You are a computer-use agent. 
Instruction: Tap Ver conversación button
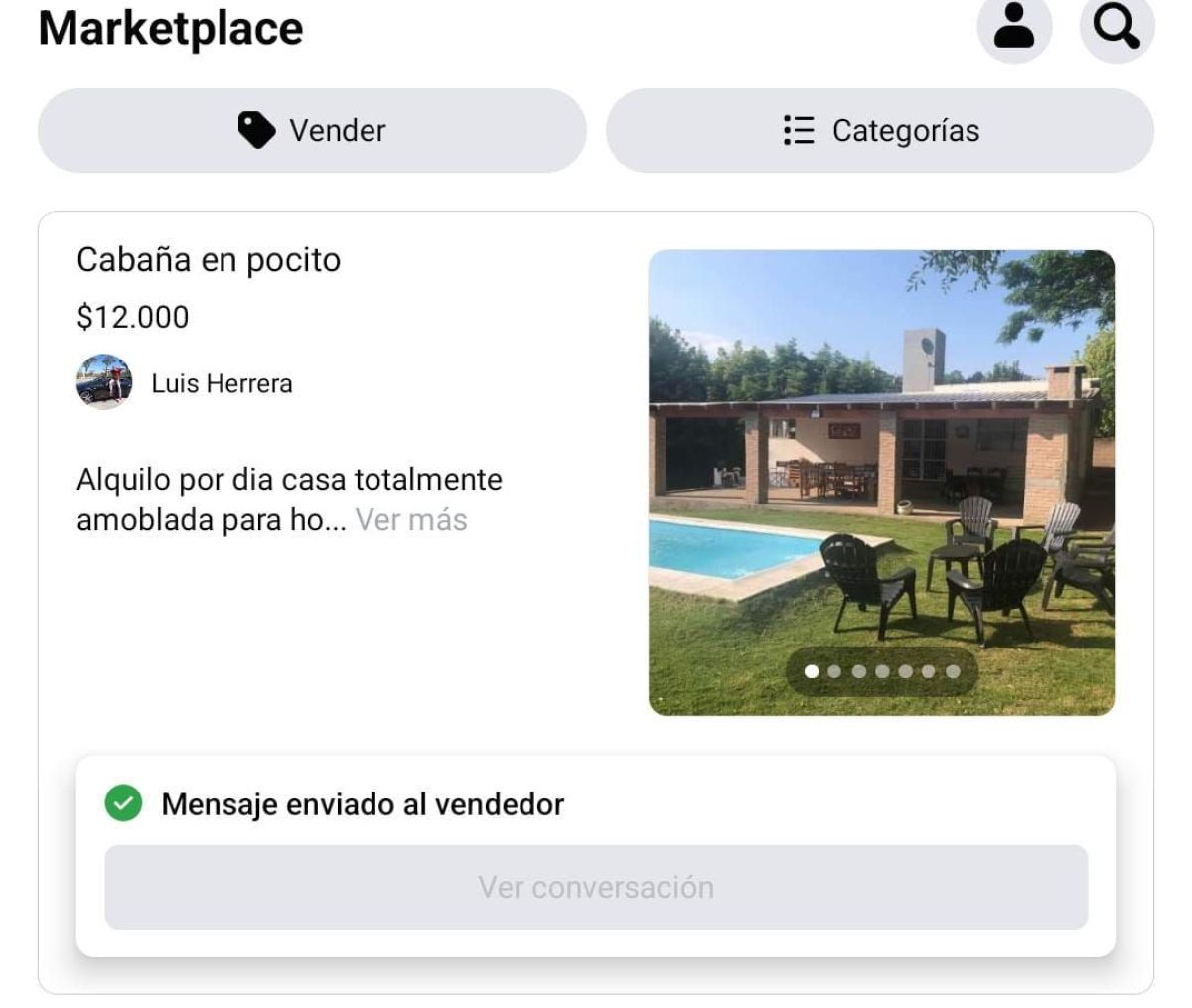coord(596,887)
